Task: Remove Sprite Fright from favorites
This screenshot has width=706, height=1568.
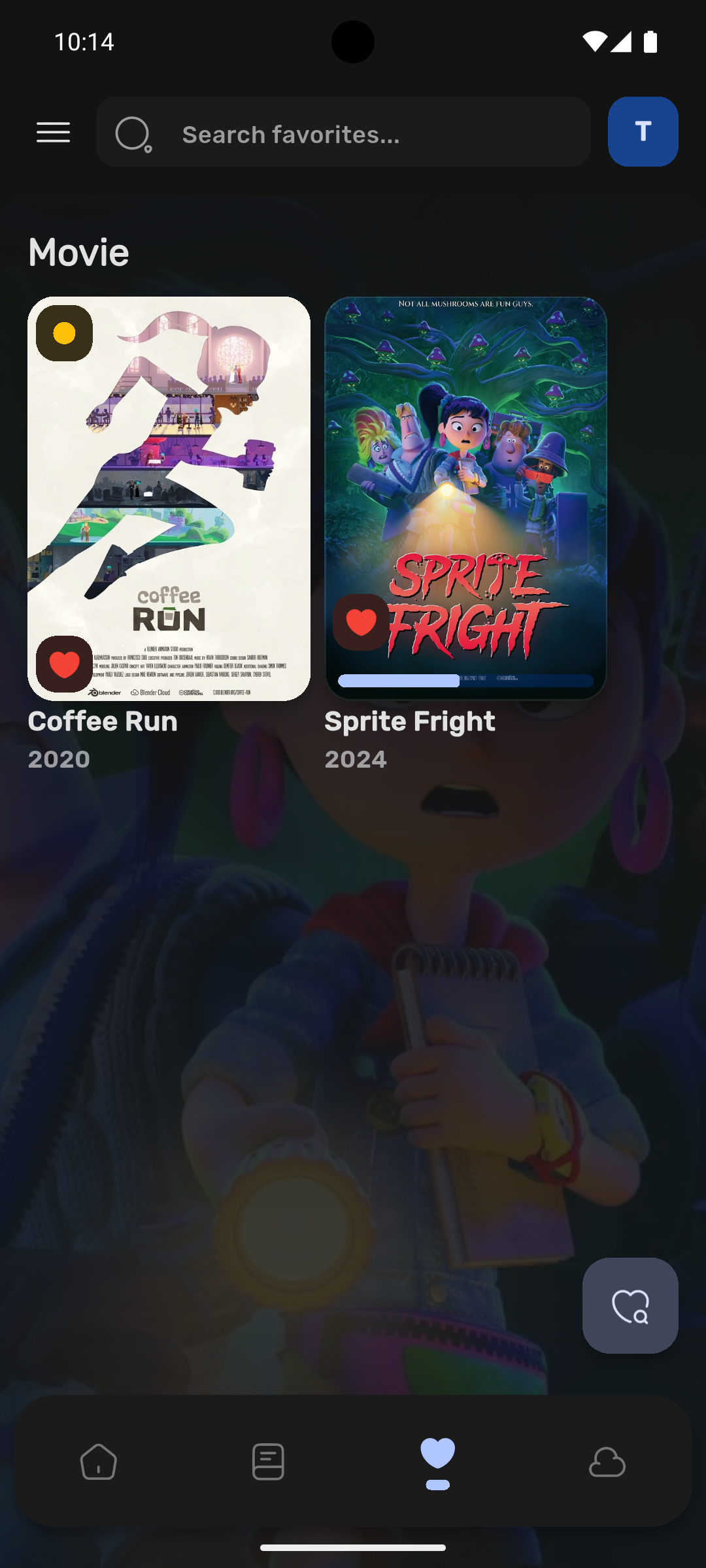Action: pyautogui.click(x=361, y=621)
